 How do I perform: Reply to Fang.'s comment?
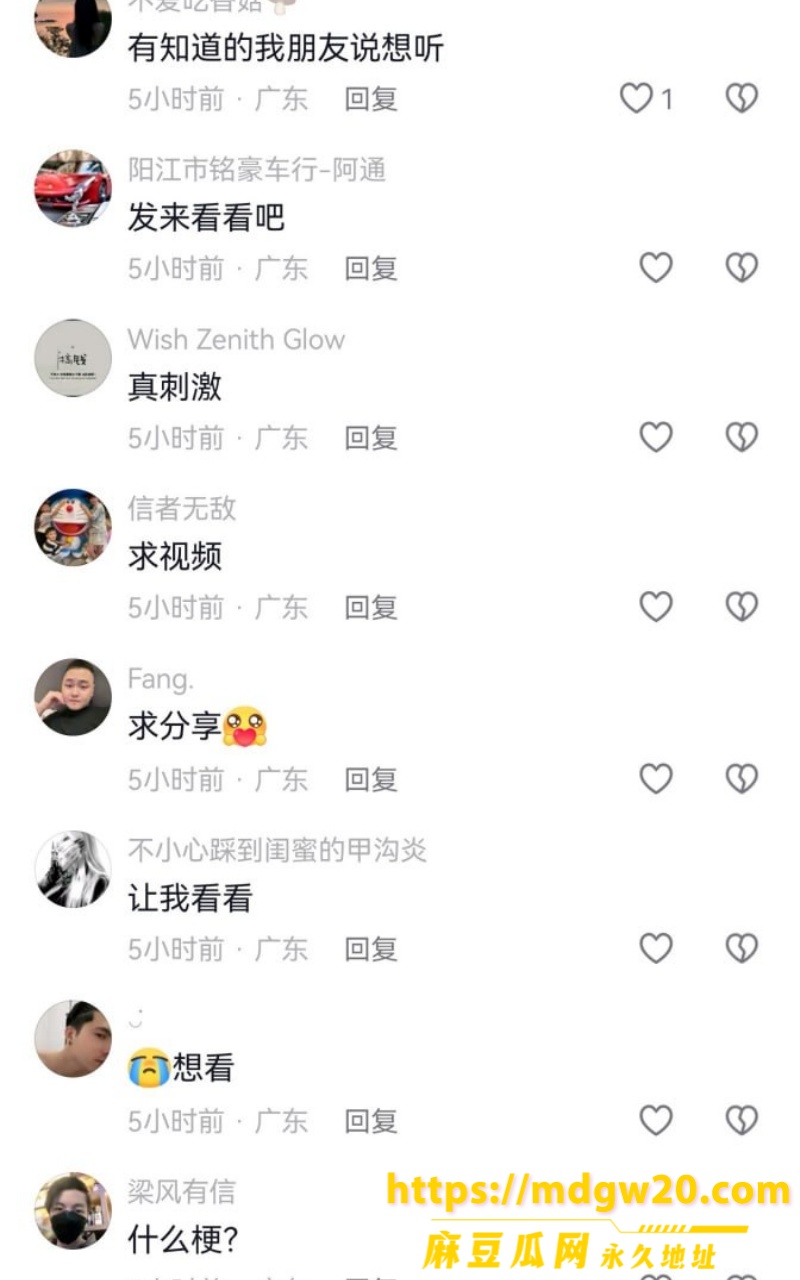click(371, 779)
